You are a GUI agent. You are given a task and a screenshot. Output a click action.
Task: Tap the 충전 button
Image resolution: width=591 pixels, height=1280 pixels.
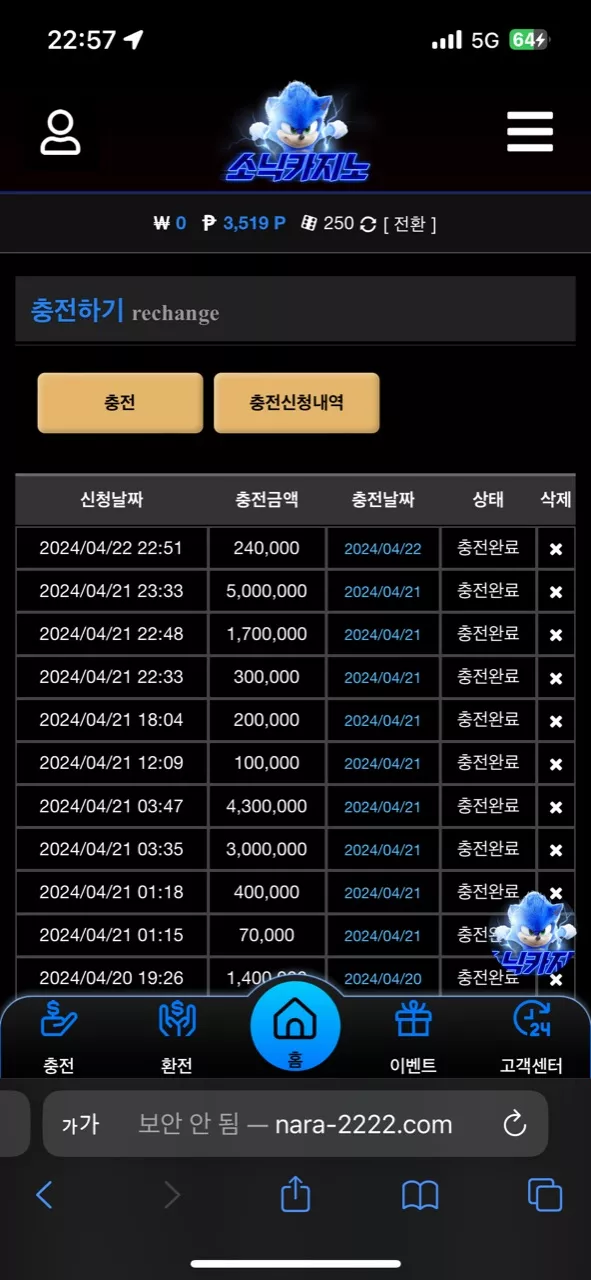click(x=120, y=403)
